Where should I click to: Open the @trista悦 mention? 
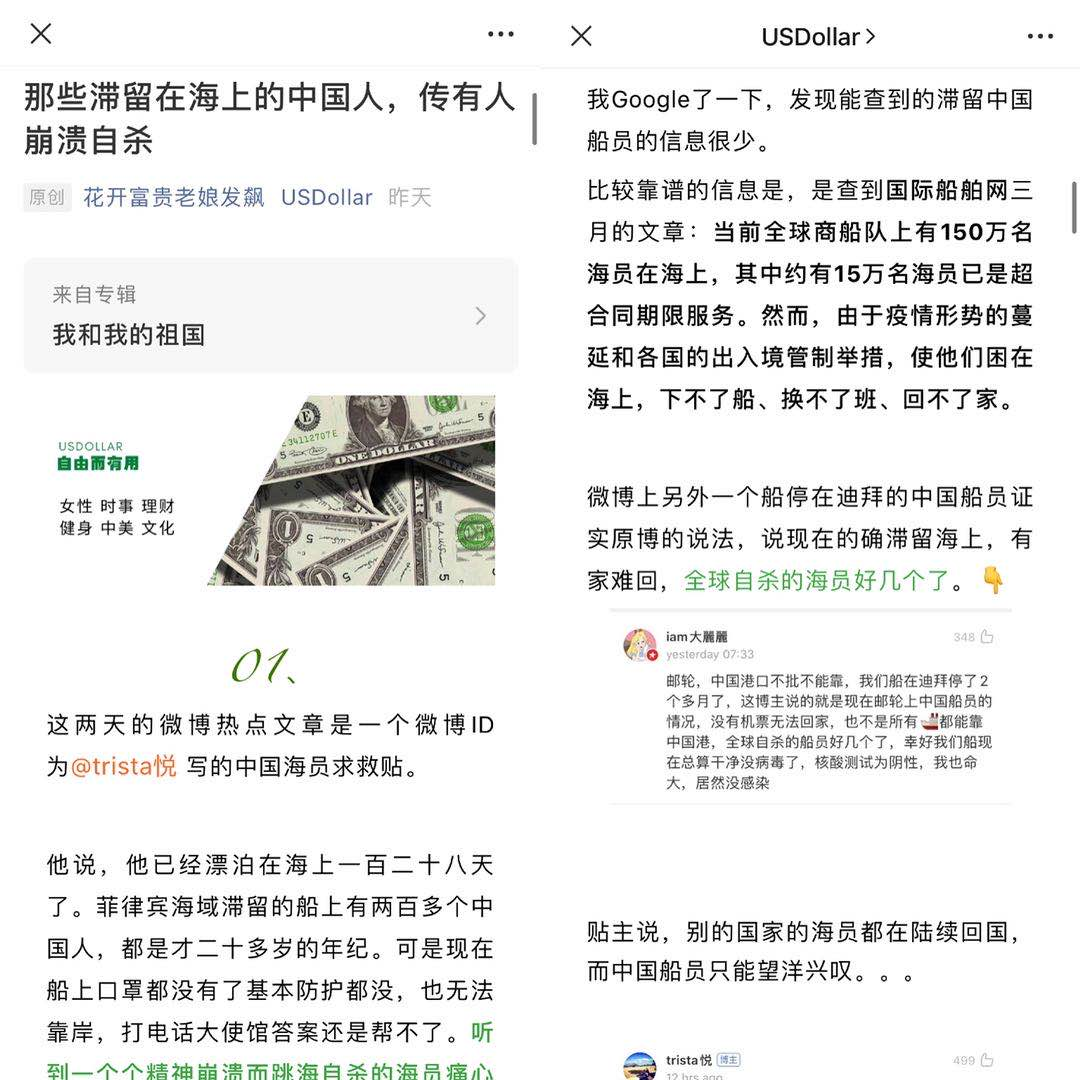tap(123, 766)
